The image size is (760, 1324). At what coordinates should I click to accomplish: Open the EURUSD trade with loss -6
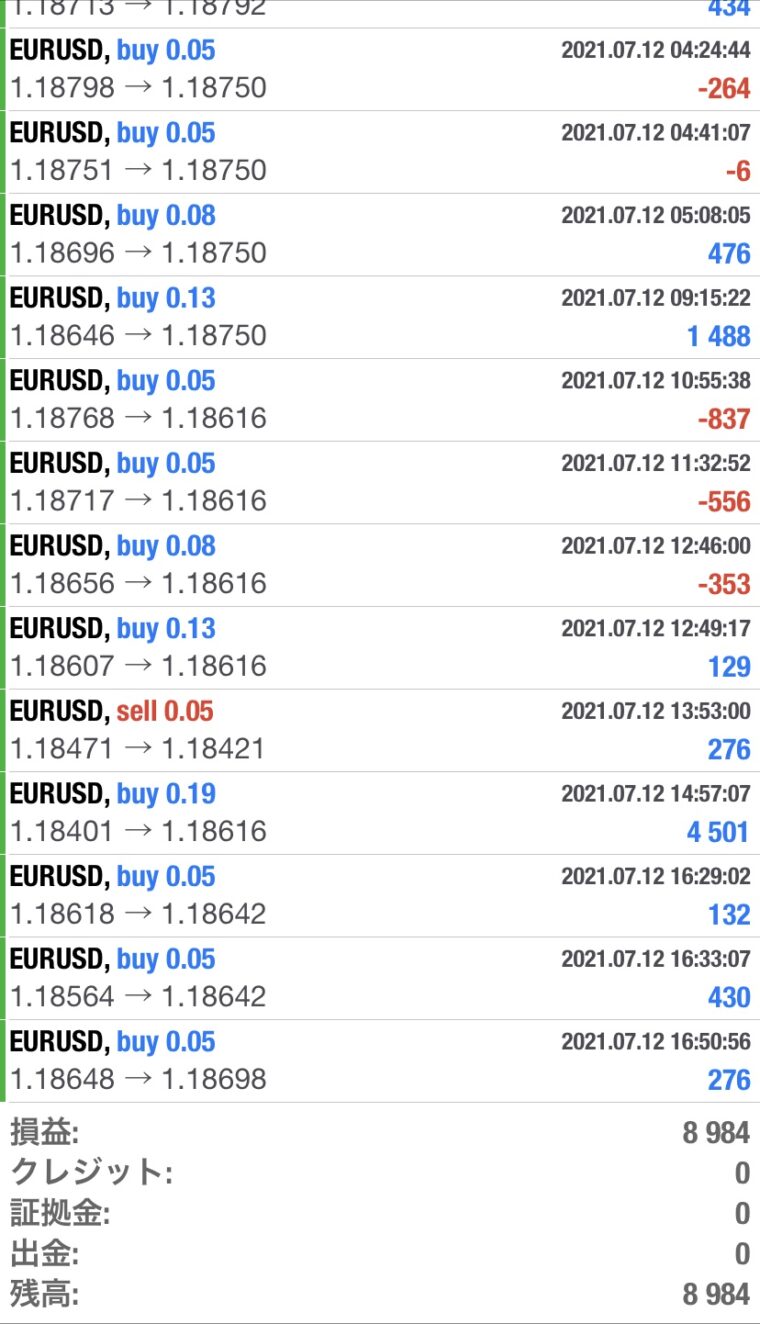point(380,153)
